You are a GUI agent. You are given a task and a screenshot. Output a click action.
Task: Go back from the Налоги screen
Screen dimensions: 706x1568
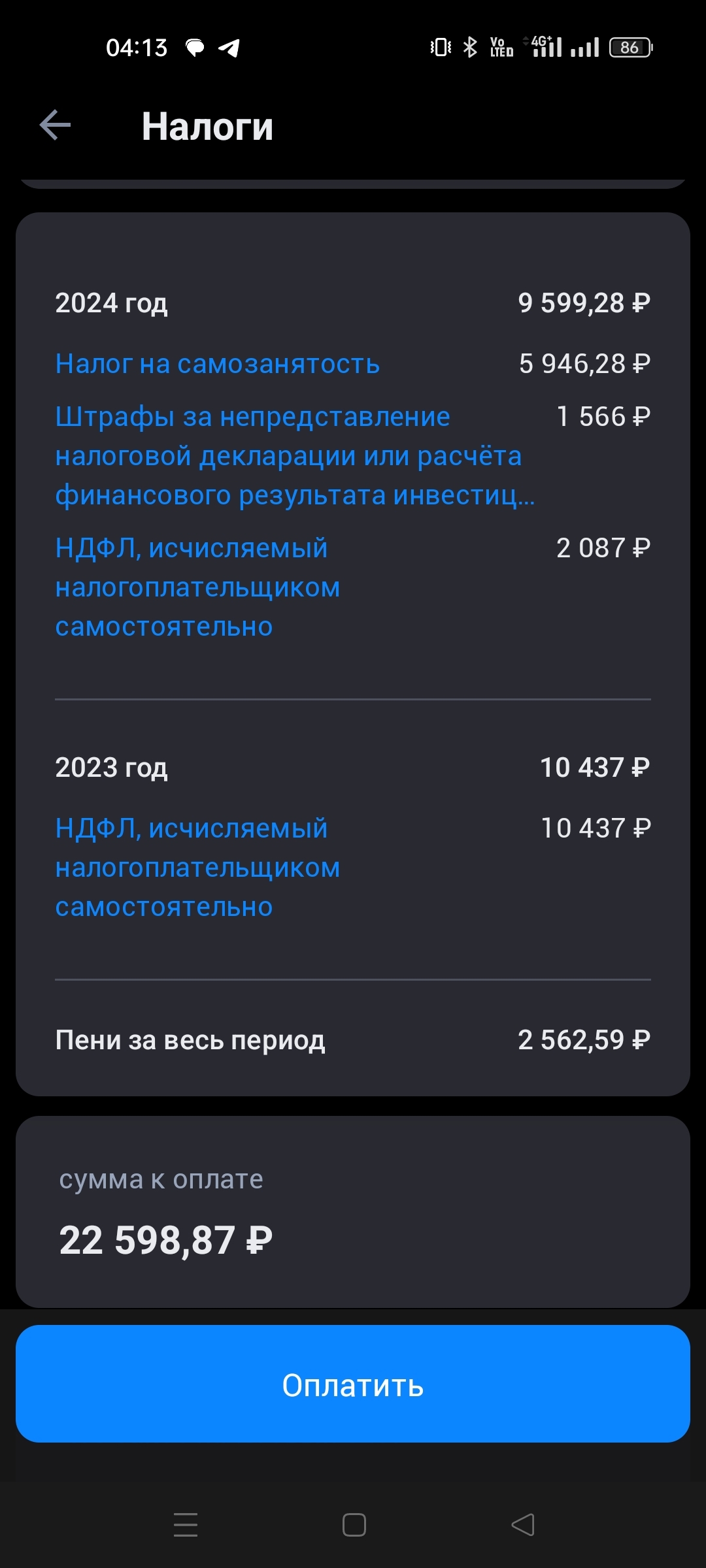tap(55, 125)
